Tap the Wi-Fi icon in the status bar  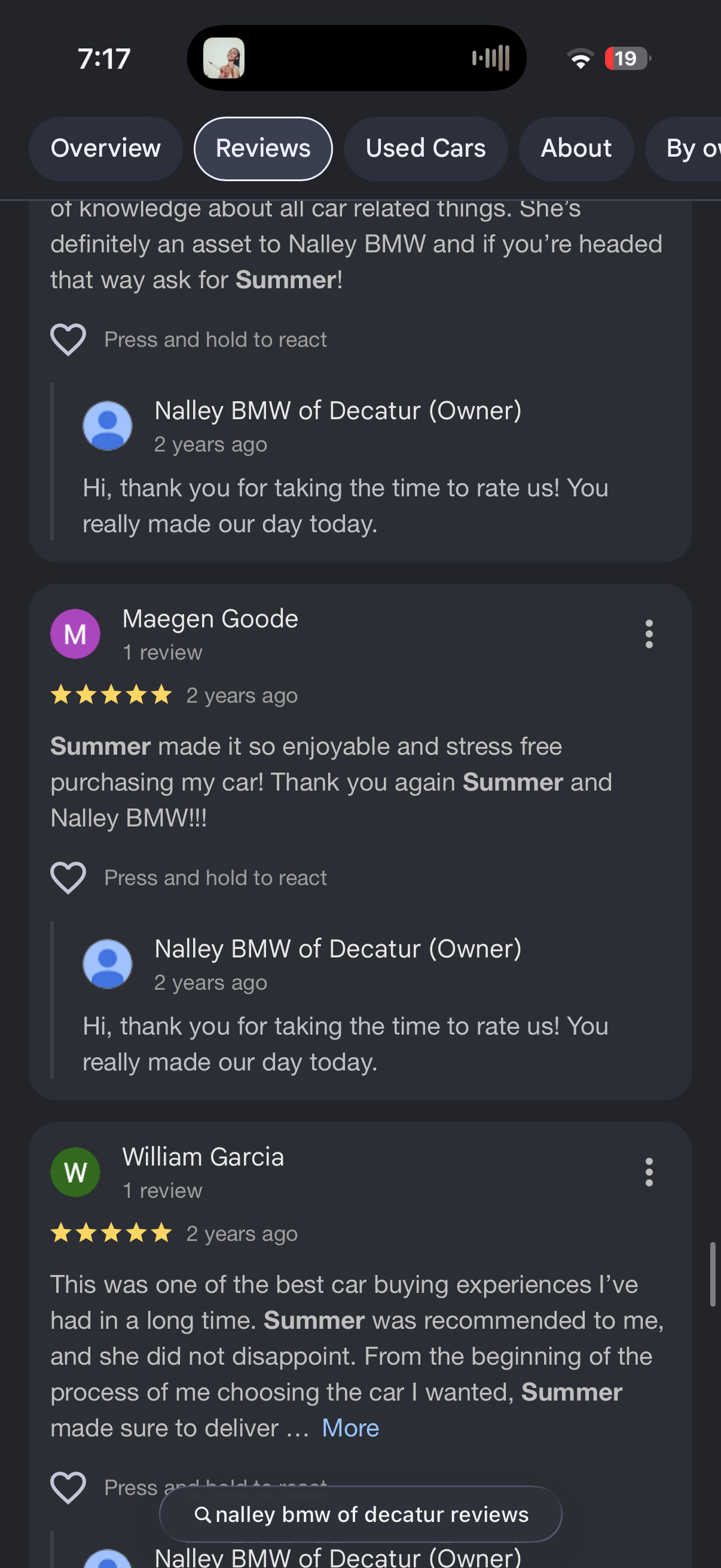point(581,58)
